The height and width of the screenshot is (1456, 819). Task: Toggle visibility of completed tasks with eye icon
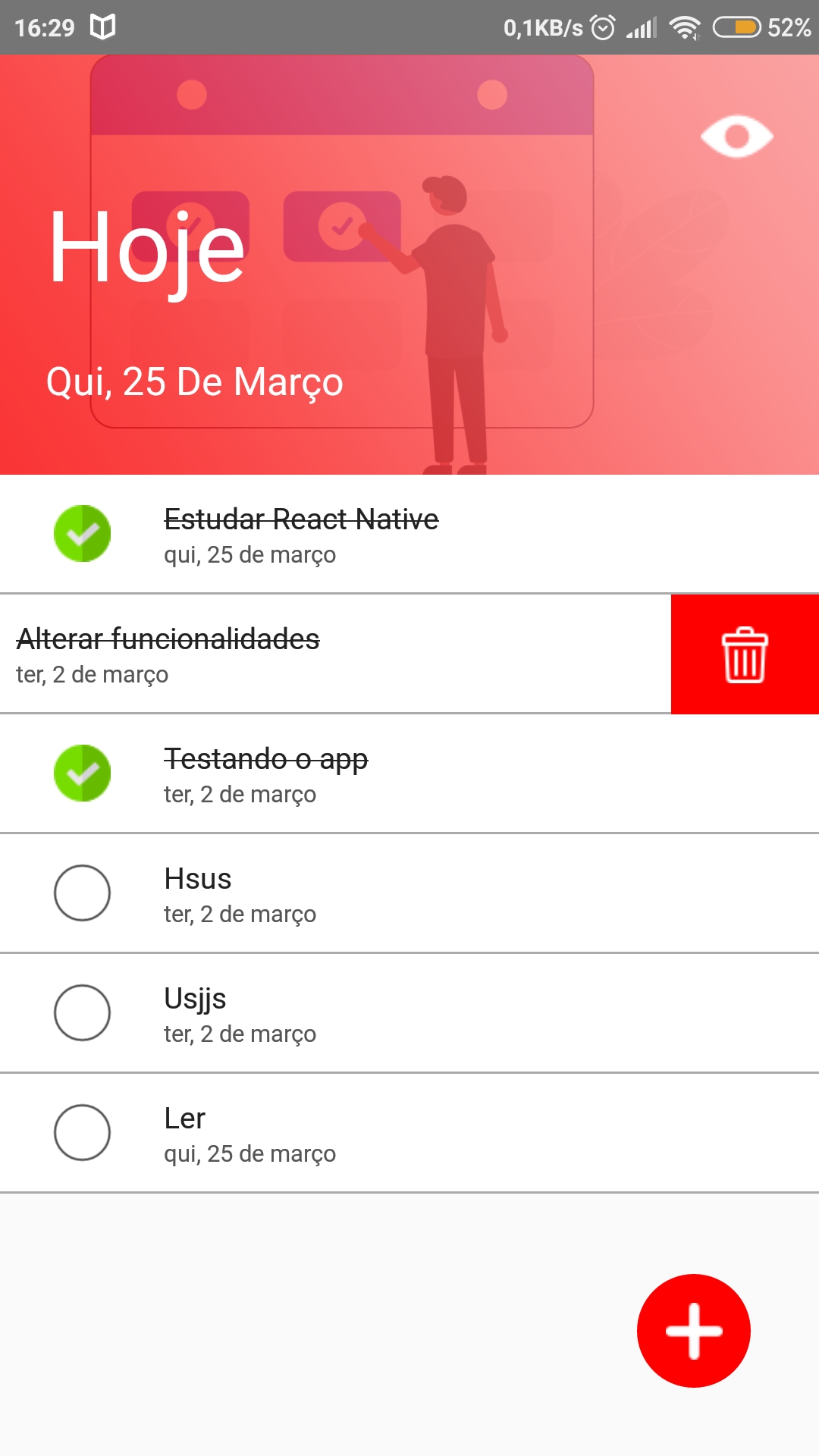[736, 136]
